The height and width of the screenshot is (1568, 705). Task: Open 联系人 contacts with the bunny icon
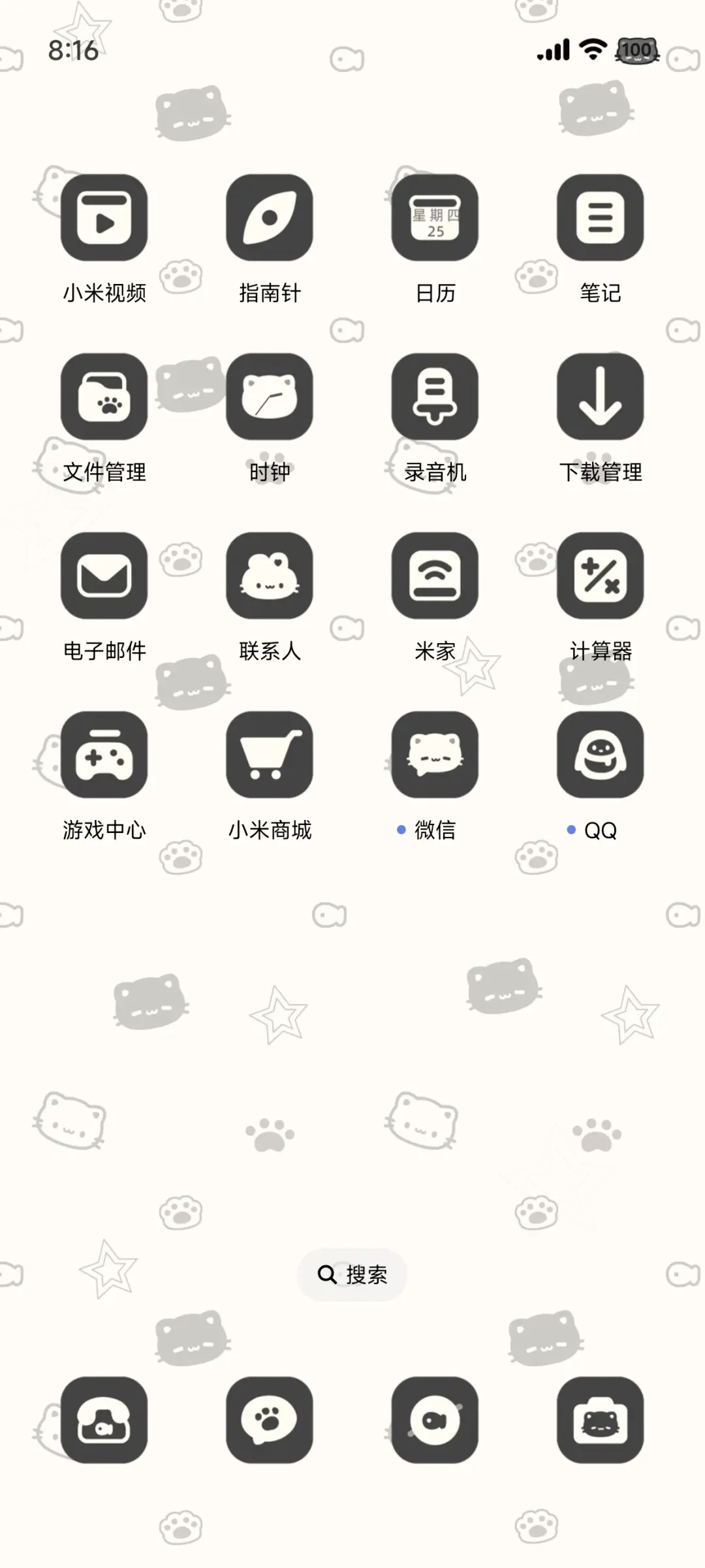click(x=270, y=577)
